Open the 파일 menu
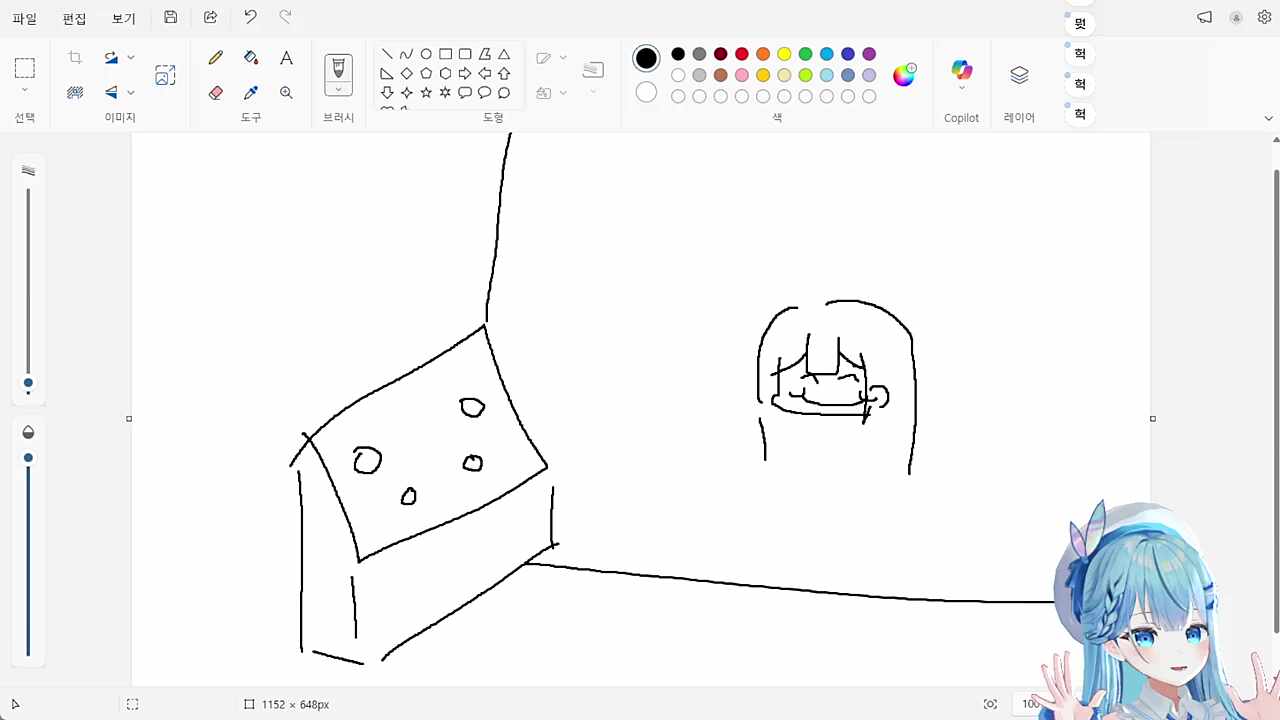This screenshot has height=720, width=1280. pos(24,19)
